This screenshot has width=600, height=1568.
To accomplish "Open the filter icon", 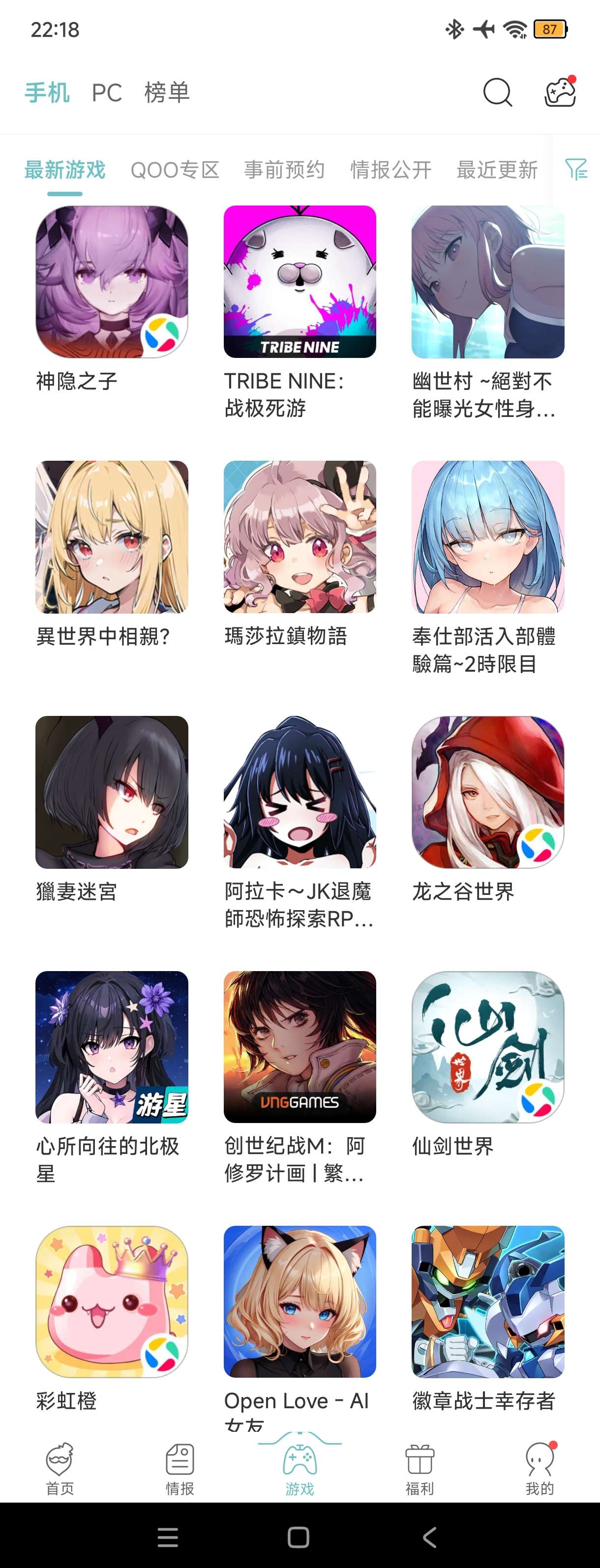I will pos(575,169).
